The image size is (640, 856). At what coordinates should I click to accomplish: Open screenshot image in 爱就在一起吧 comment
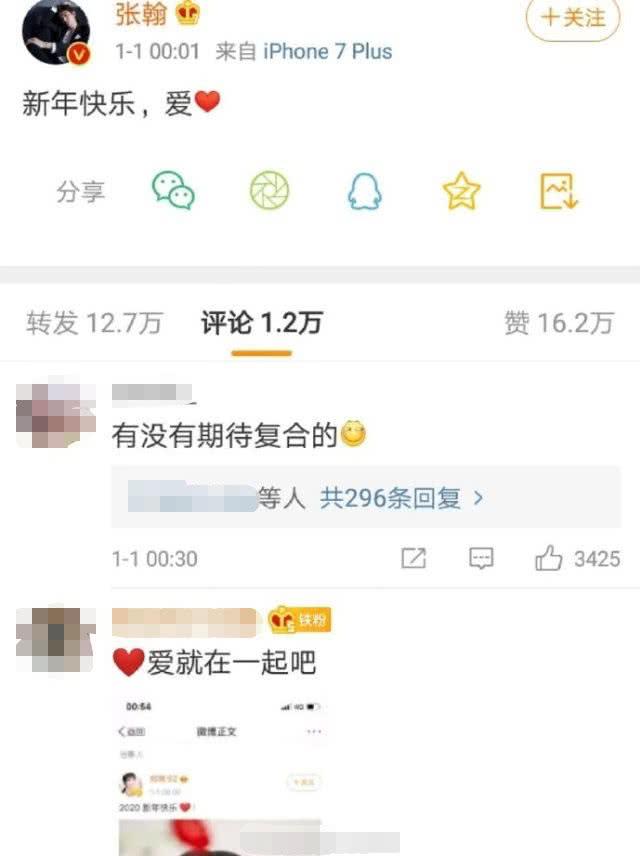click(222, 775)
